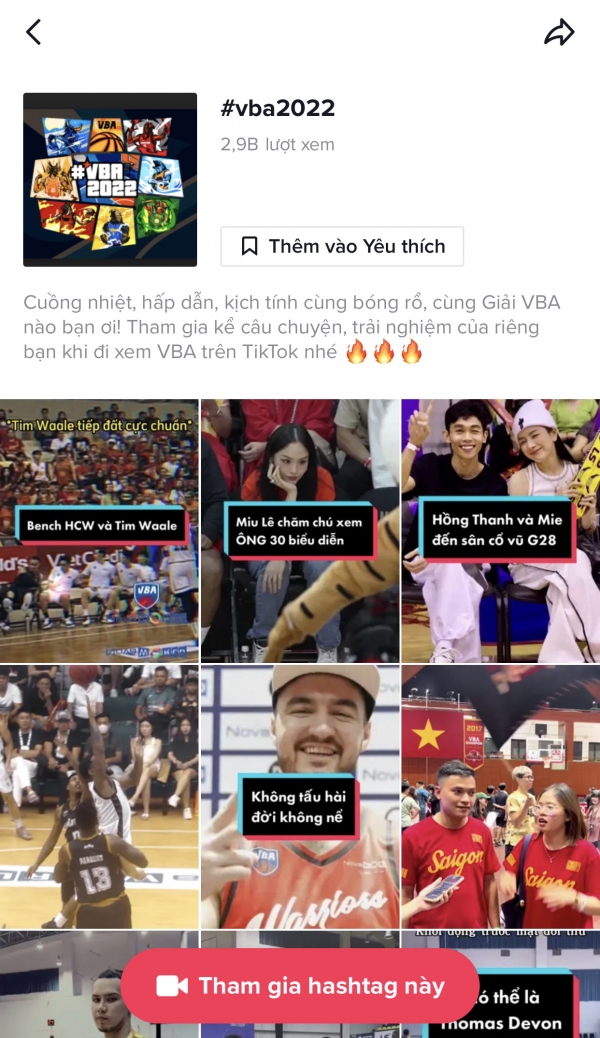Tap Thêm vào Yêu thích button
This screenshot has height=1038, width=600.
tap(342, 246)
